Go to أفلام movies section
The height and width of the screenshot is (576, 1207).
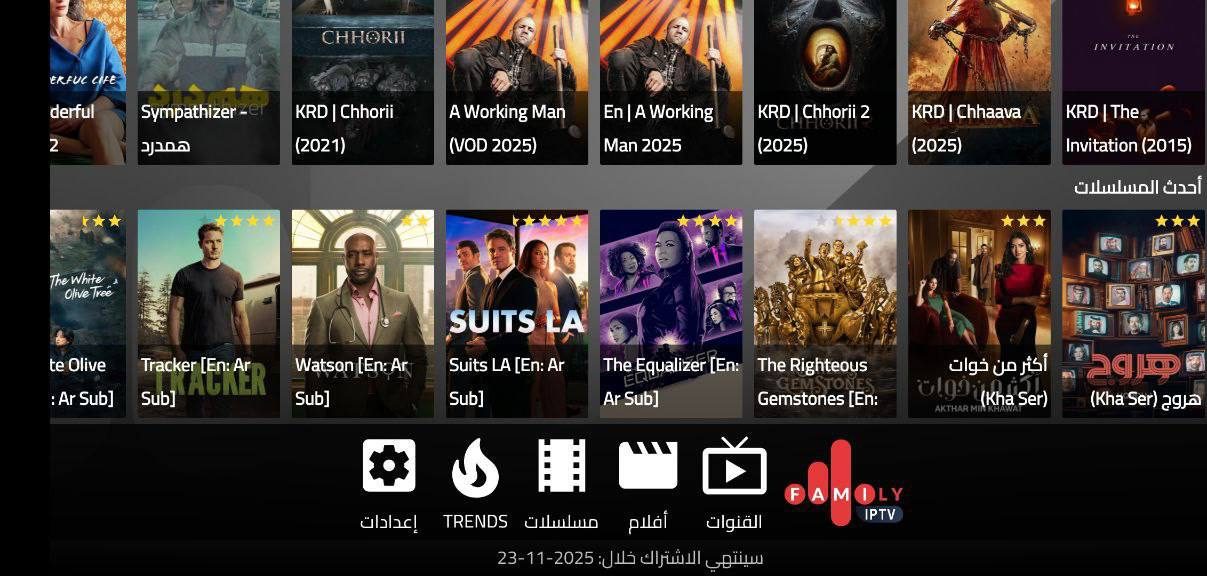tap(648, 467)
